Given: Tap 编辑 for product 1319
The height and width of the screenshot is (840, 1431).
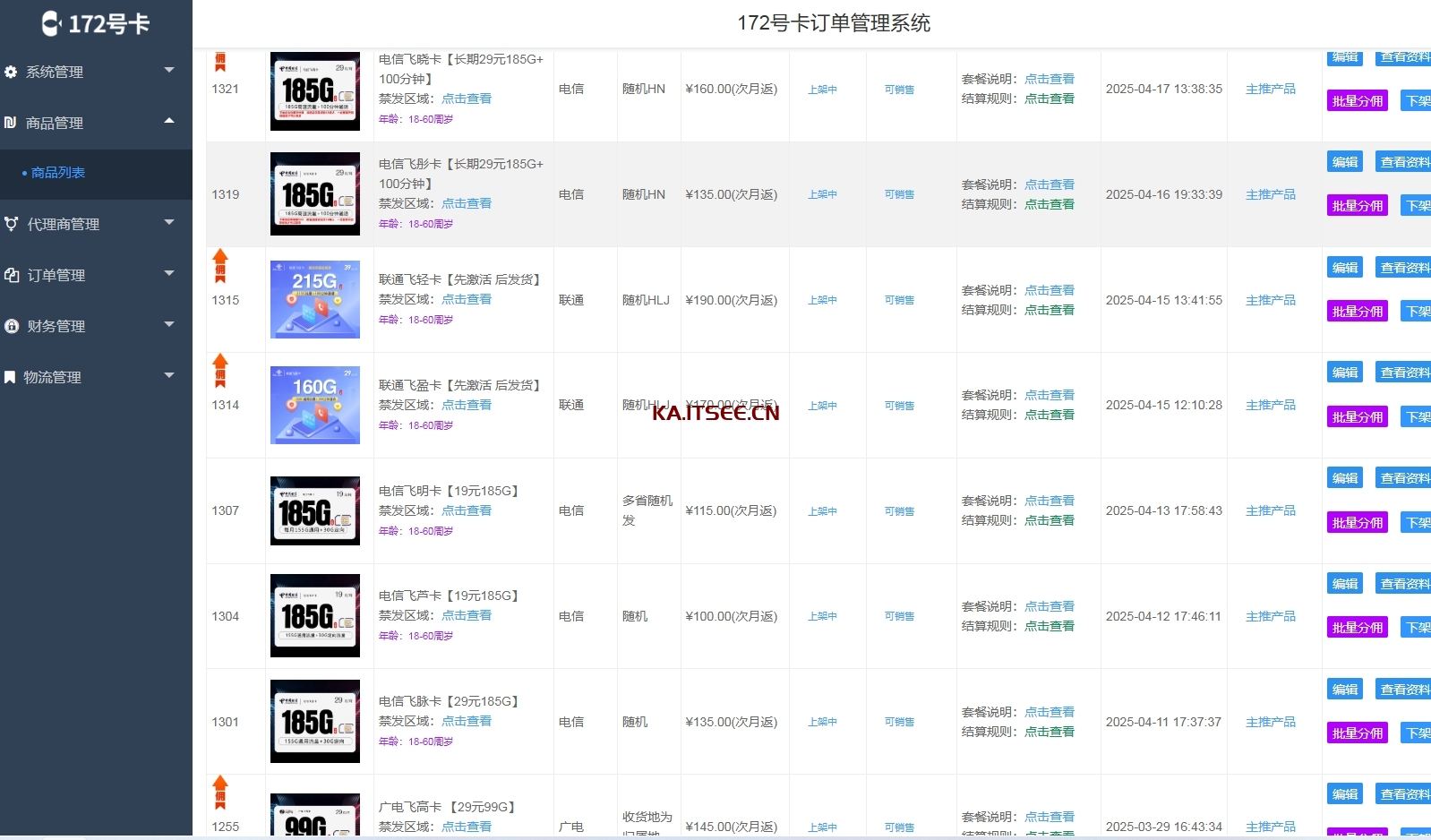Looking at the screenshot, I should tap(1344, 162).
